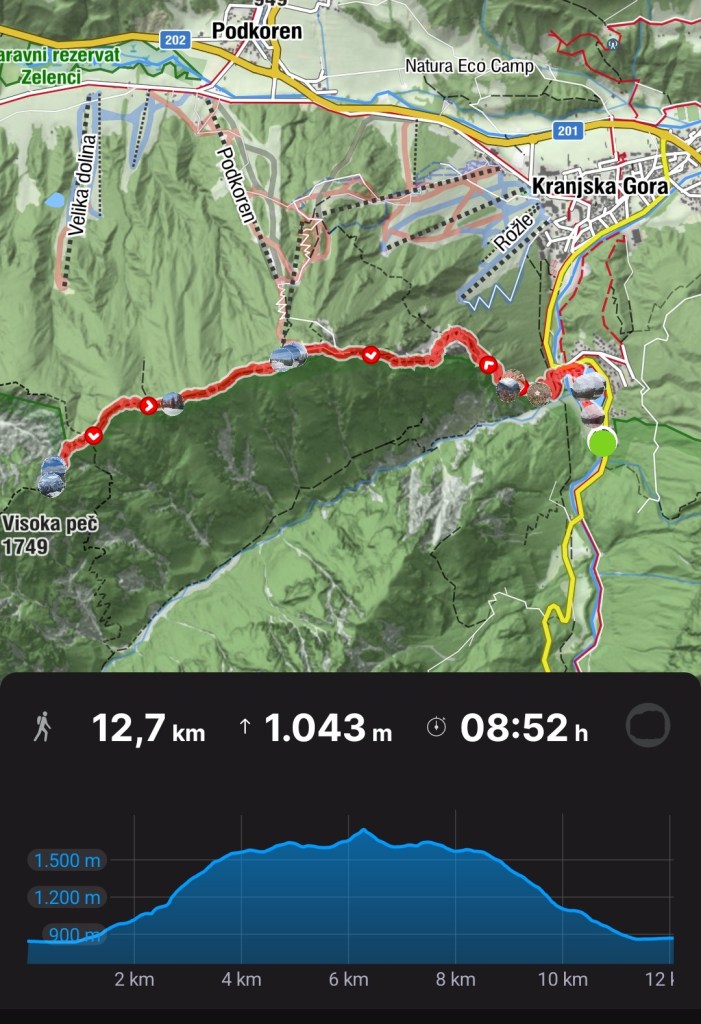The height and width of the screenshot is (1024, 701).
Task: Select the green start point marker
Action: (x=602, y=442)
